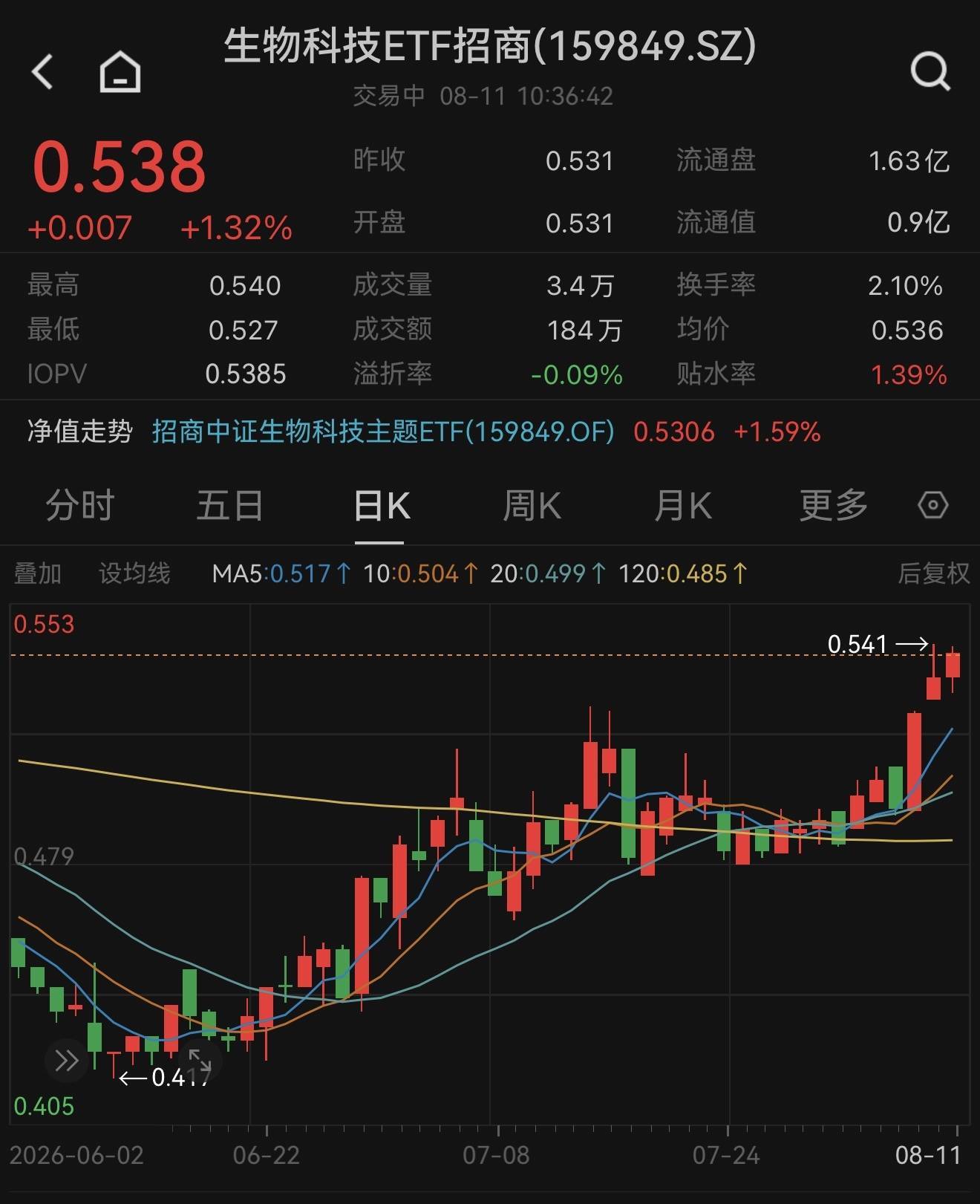Open the search magnifier icon

930,71
